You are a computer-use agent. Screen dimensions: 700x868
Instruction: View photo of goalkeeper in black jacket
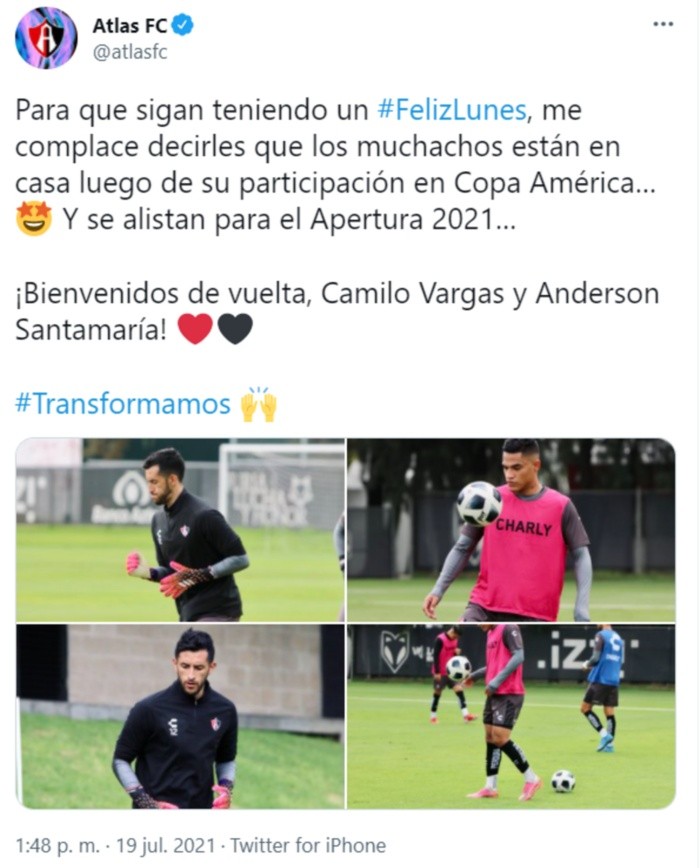tap(180, 716)
